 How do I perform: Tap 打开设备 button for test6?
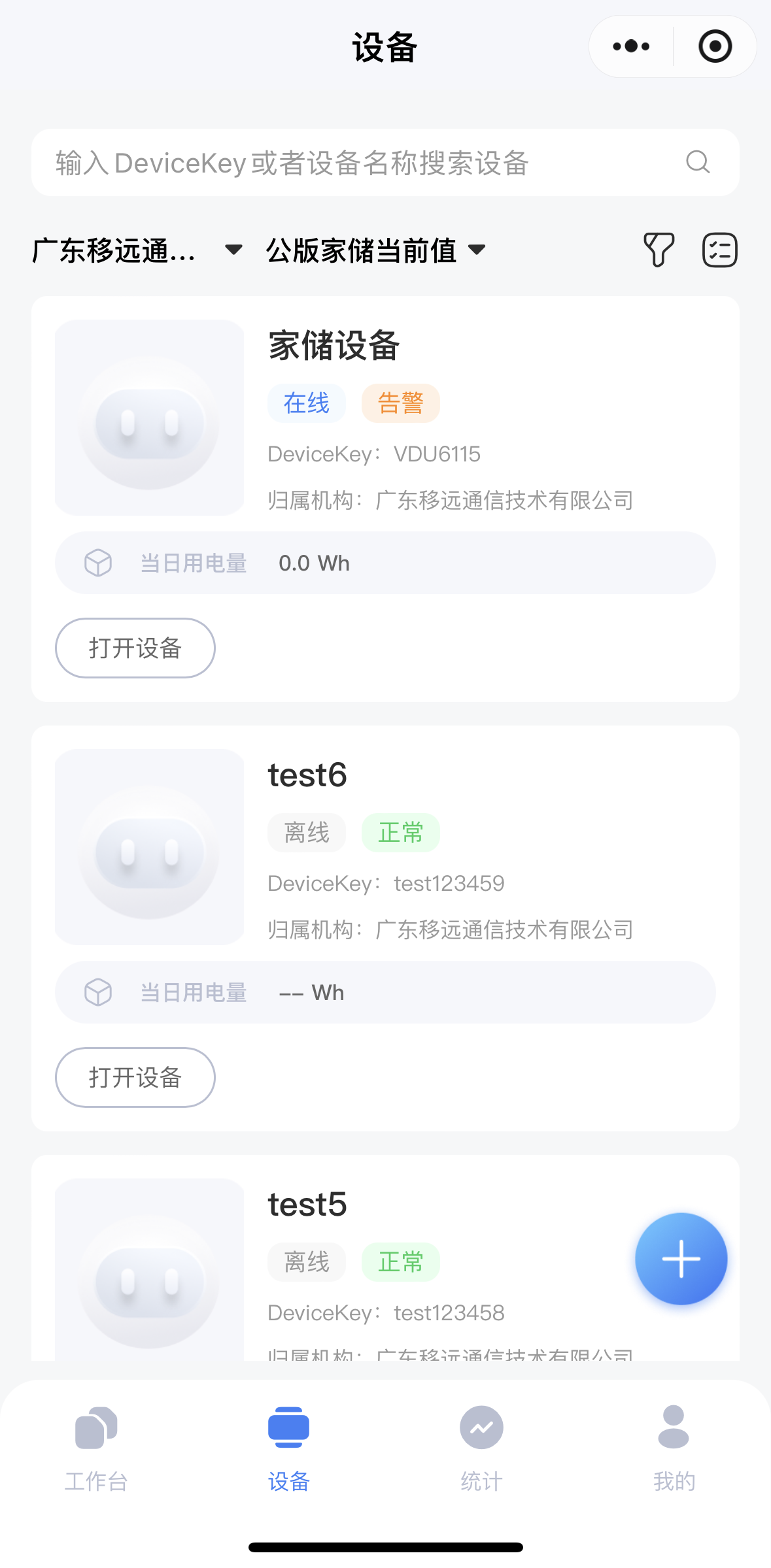pyautogui.click(x=135, y=1077)
